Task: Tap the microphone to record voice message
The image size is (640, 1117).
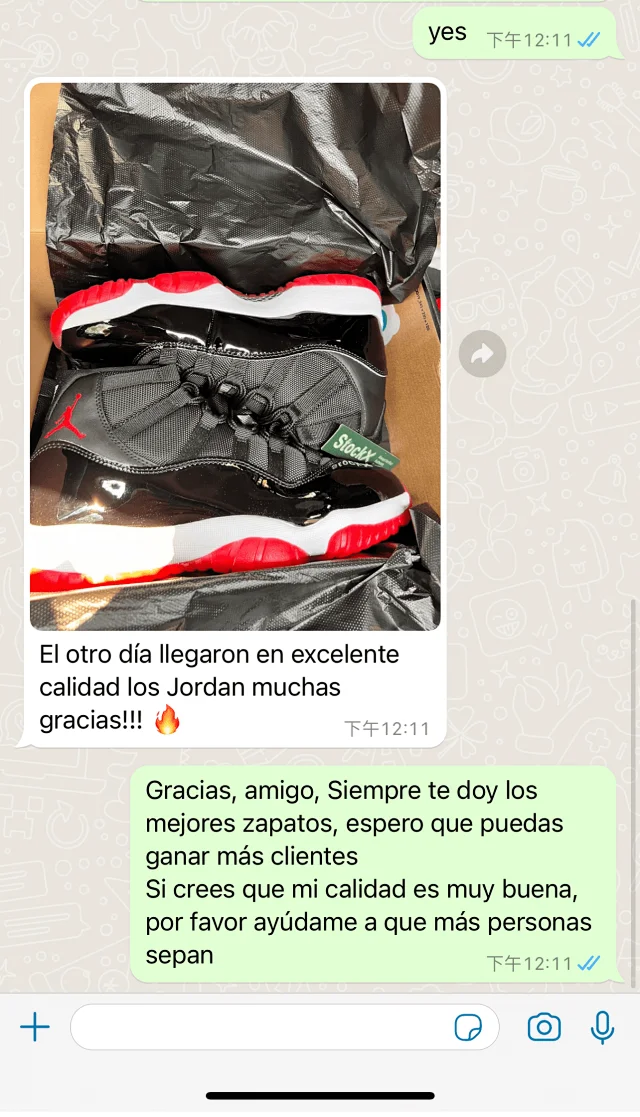Action: click(602, 1027)
